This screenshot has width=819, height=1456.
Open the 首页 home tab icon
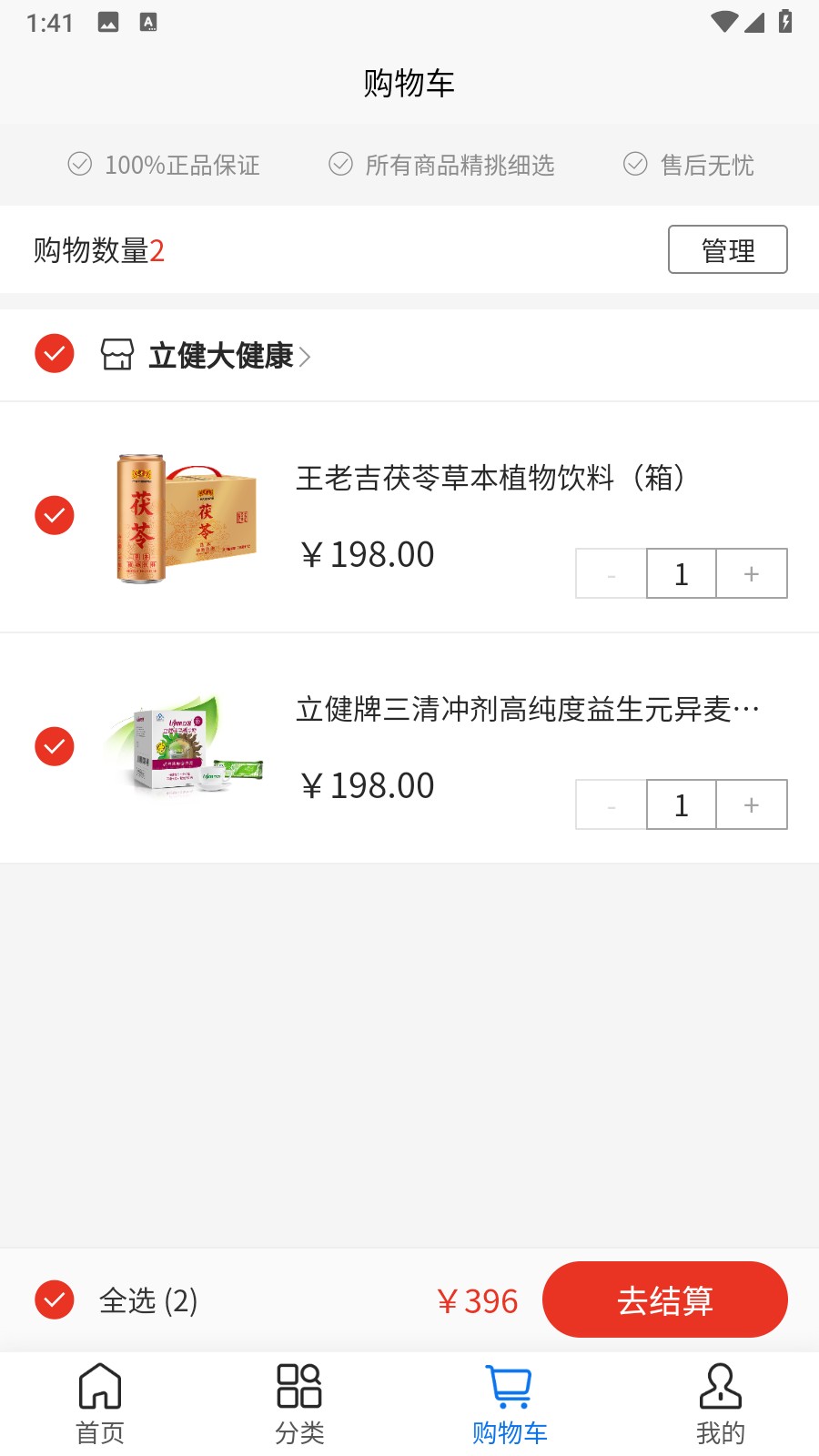100,1386
